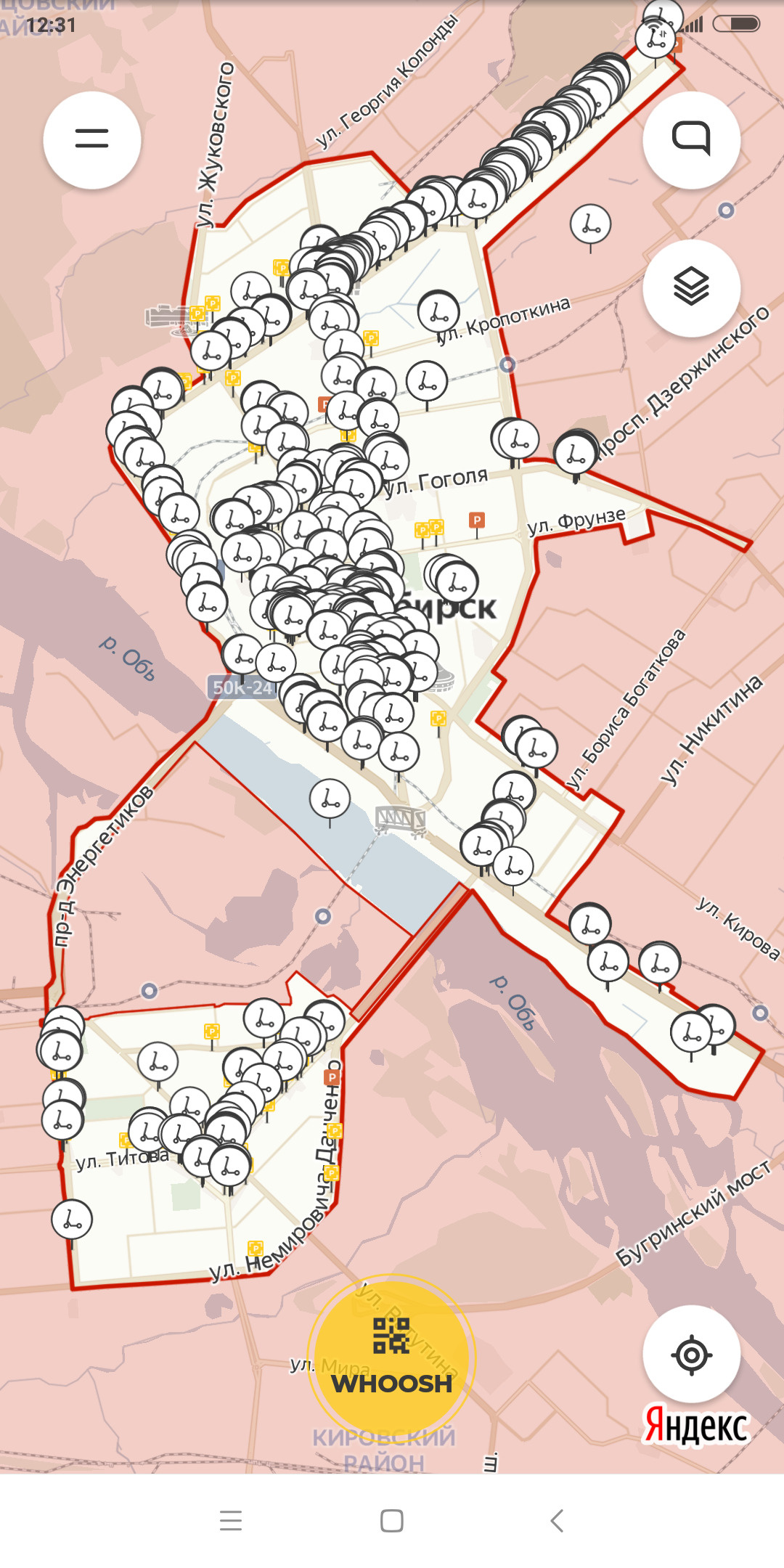Image resolution: width=784 pixels, height=1568 pixels.
Task: Select the scooter on the river
Action: tap(330, 799)
